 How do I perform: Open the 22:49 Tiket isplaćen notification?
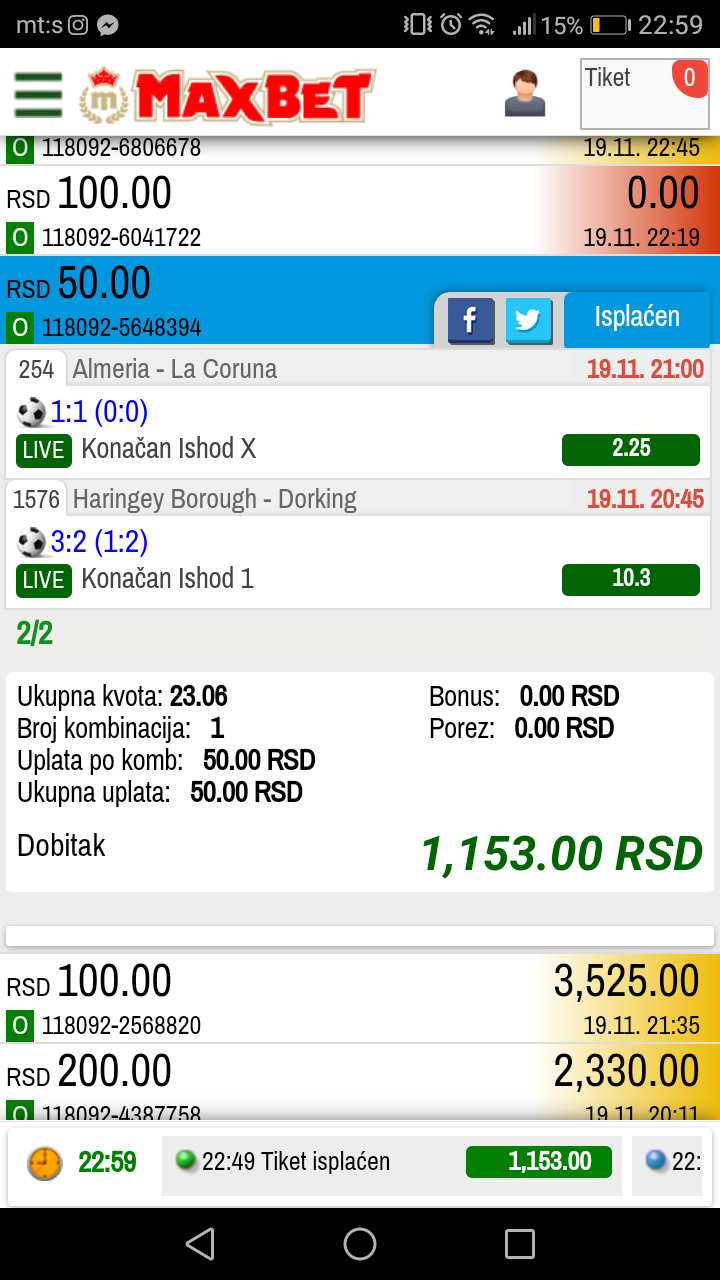tap(392, 1162)
